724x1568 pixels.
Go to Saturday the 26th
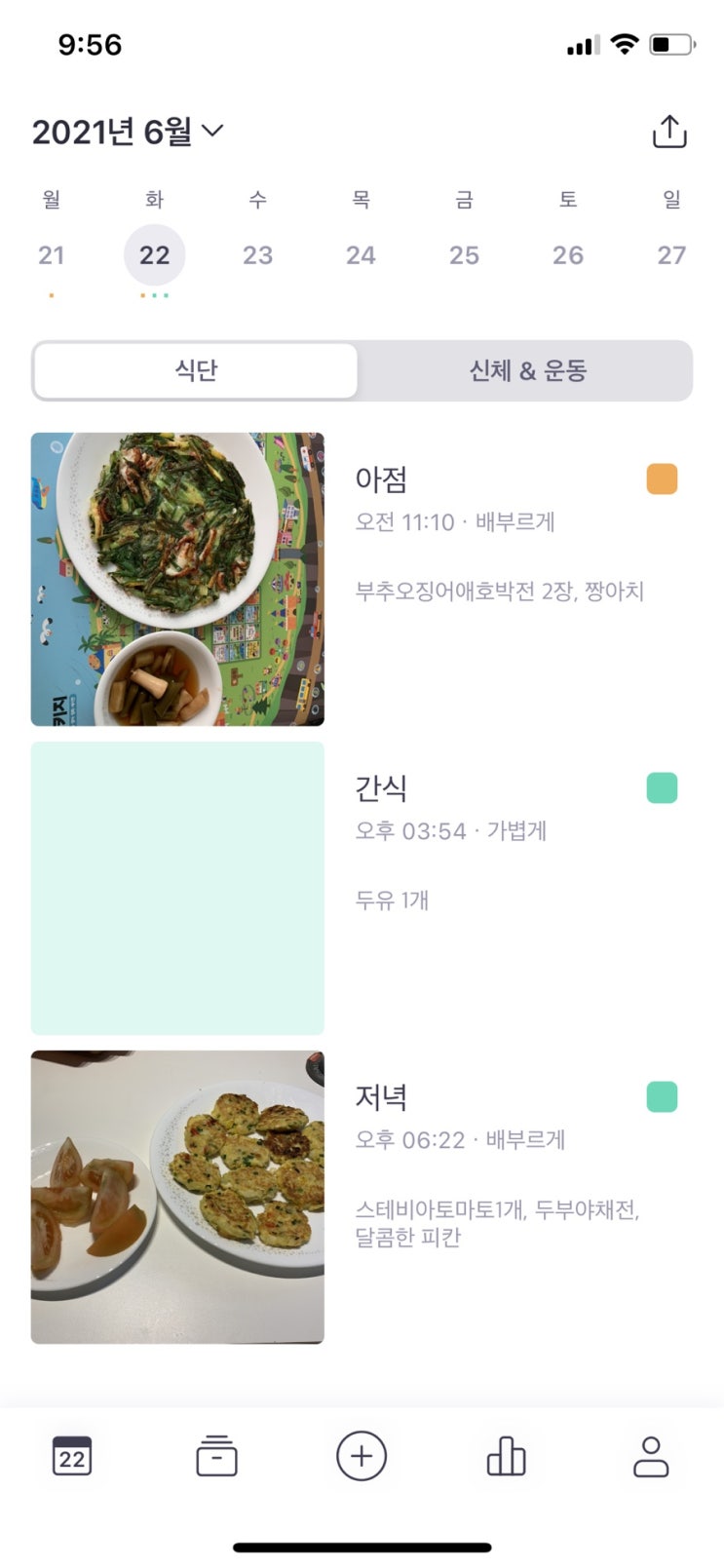coord(567,255)
